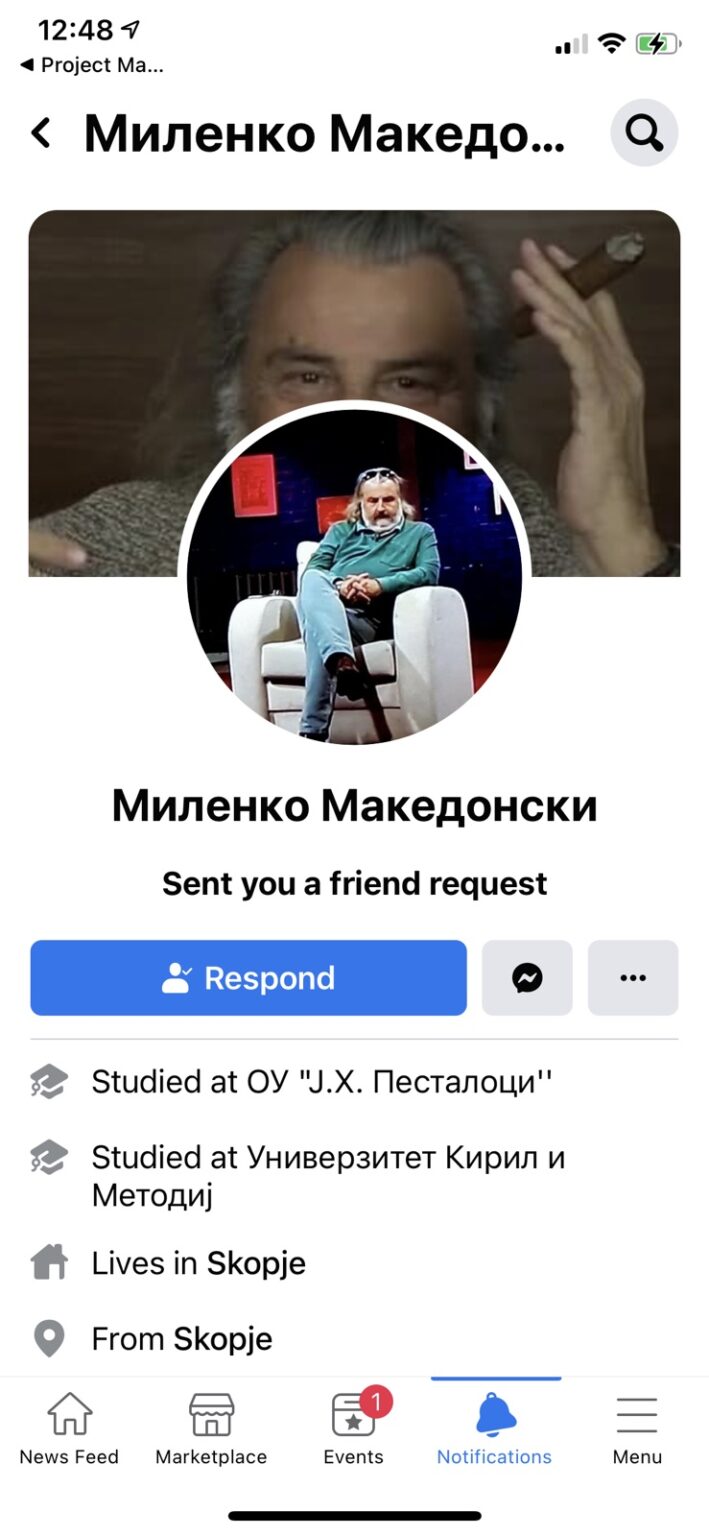Image resolution: width=709 pixels, height=1536 pixels.
Task: Select the Notifications tab
Action: (x=495, y=1430)
